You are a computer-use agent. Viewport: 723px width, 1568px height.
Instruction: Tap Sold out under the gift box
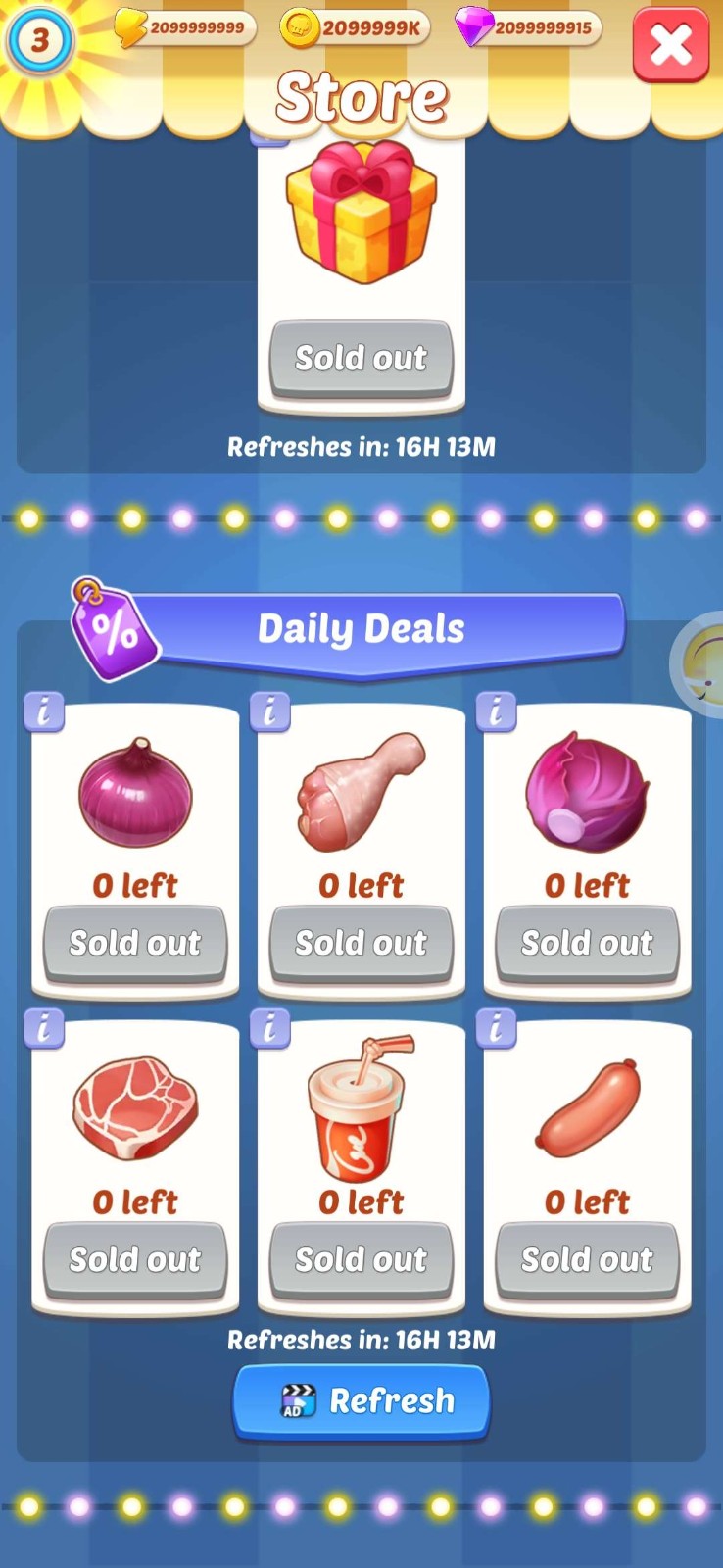361,358
